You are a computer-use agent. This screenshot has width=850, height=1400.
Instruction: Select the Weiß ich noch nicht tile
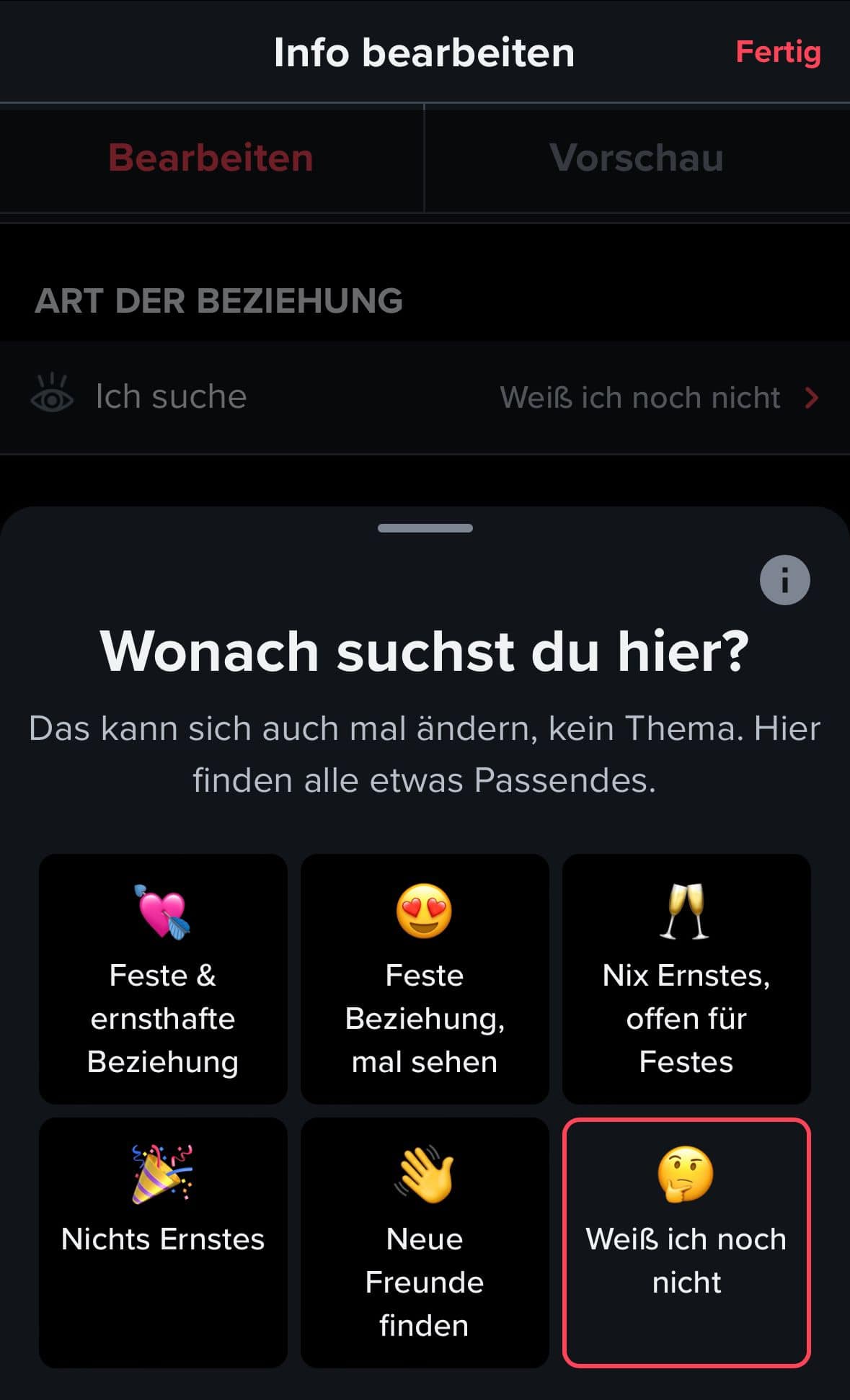(686, 1242)
